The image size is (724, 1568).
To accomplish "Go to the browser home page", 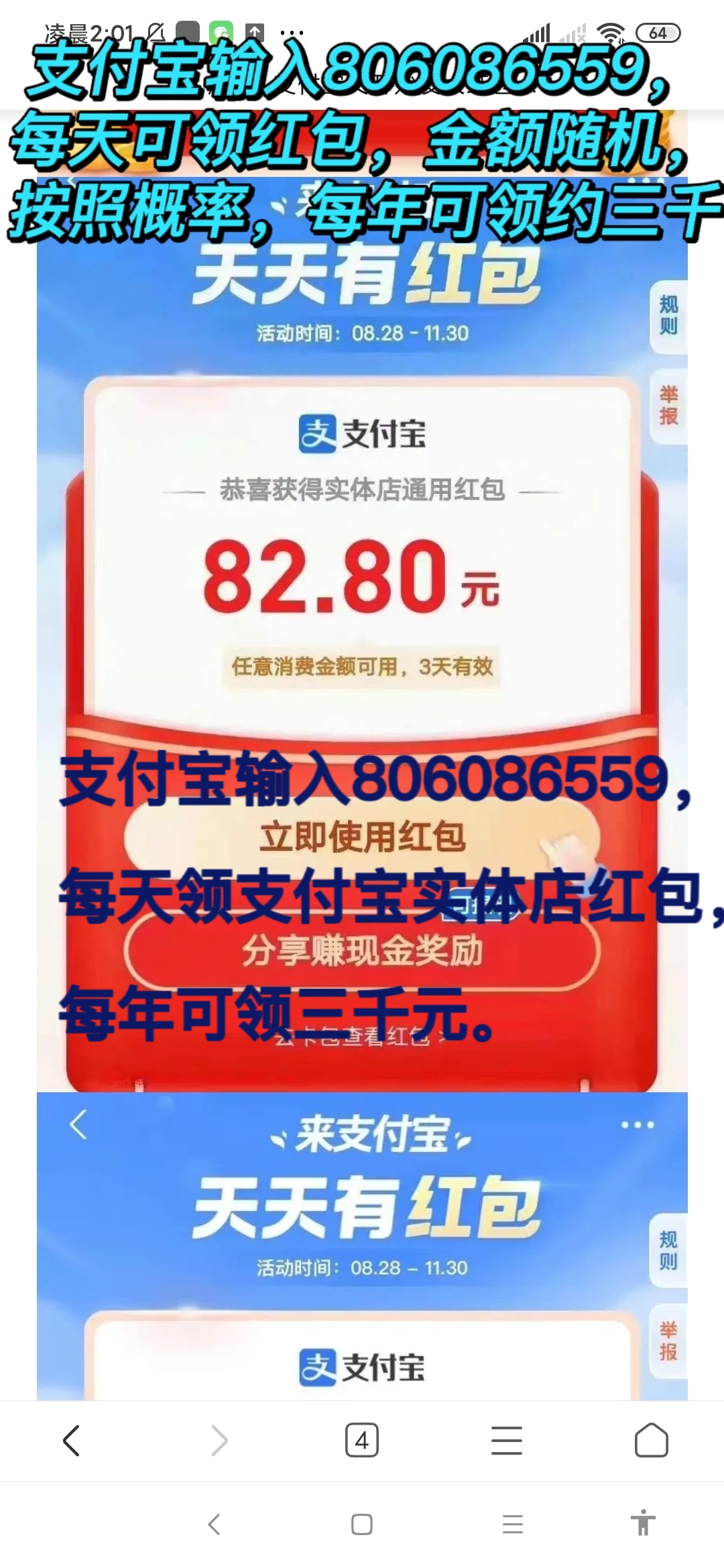I will 651,1440.
